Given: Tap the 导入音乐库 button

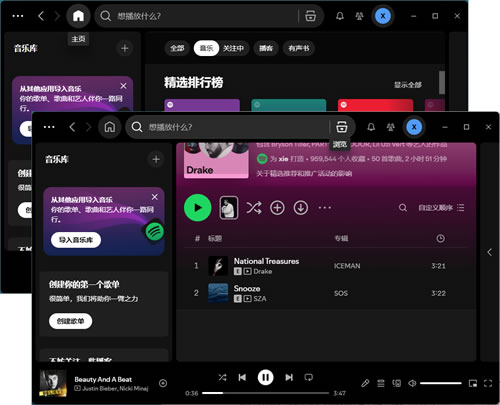Looking at the screenshot, I should pos(76,240).
